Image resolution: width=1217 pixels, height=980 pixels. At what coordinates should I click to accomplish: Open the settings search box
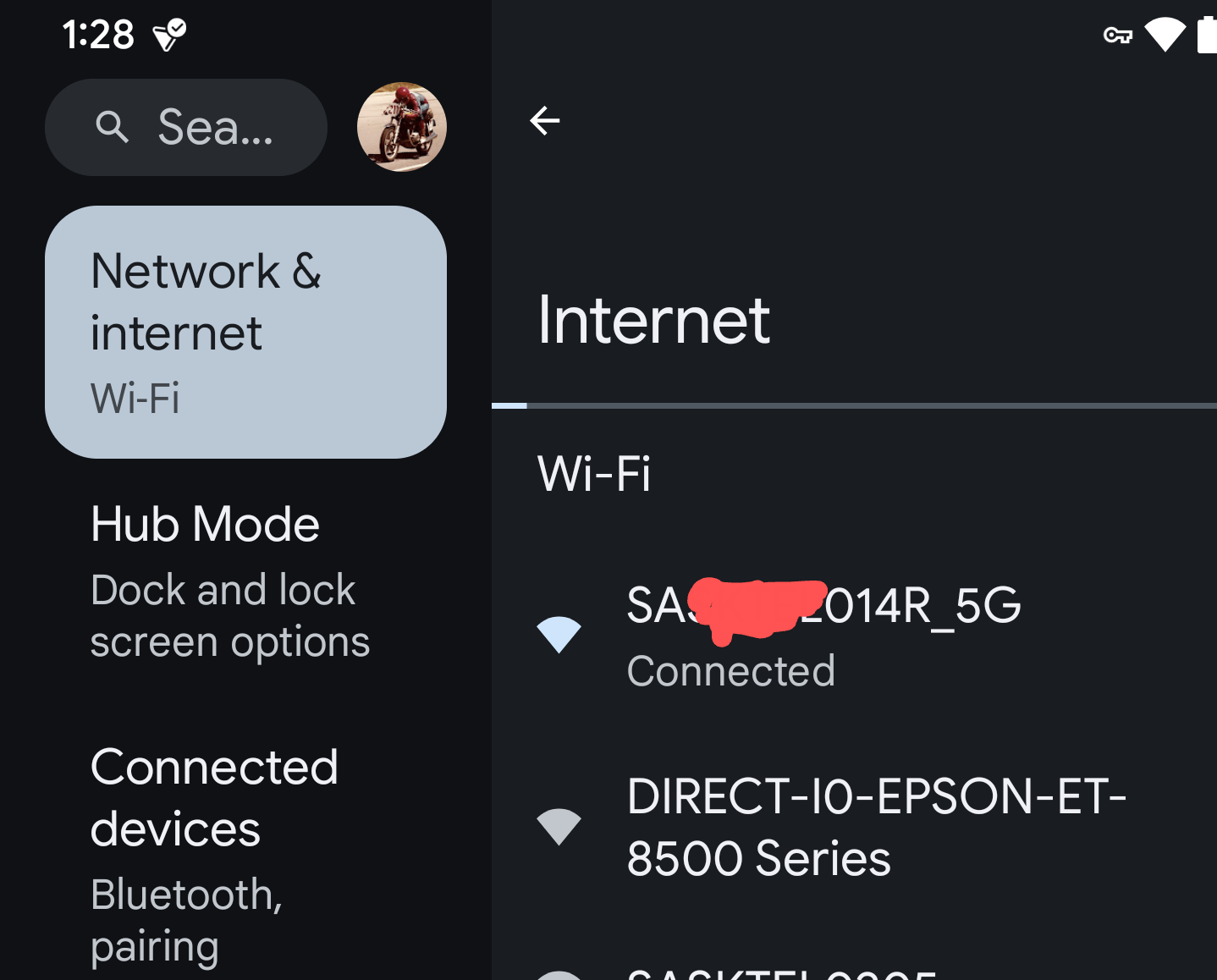(x=186, y=128)
